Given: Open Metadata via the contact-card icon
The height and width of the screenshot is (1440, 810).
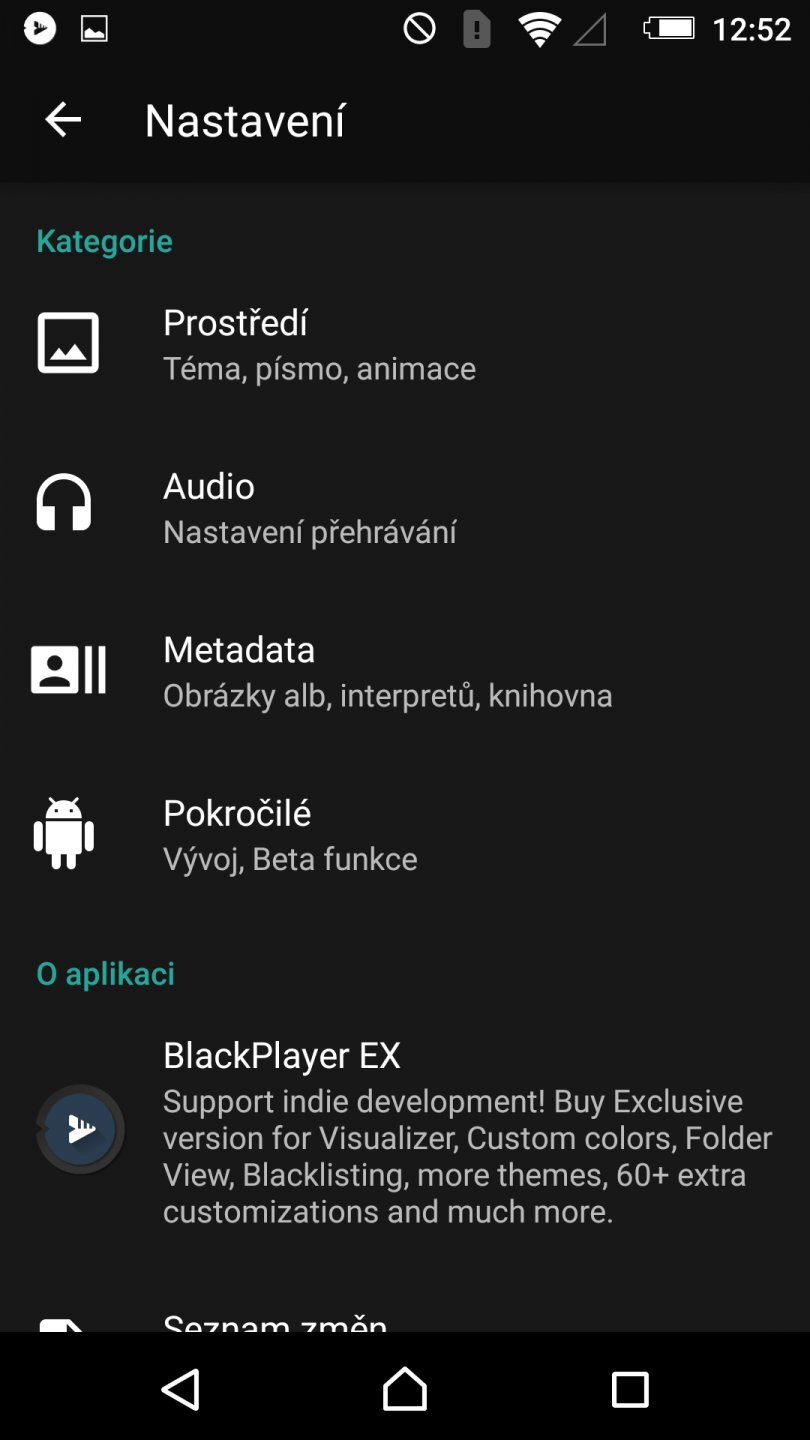Looking at the screenshot, I should coord(68,668).
